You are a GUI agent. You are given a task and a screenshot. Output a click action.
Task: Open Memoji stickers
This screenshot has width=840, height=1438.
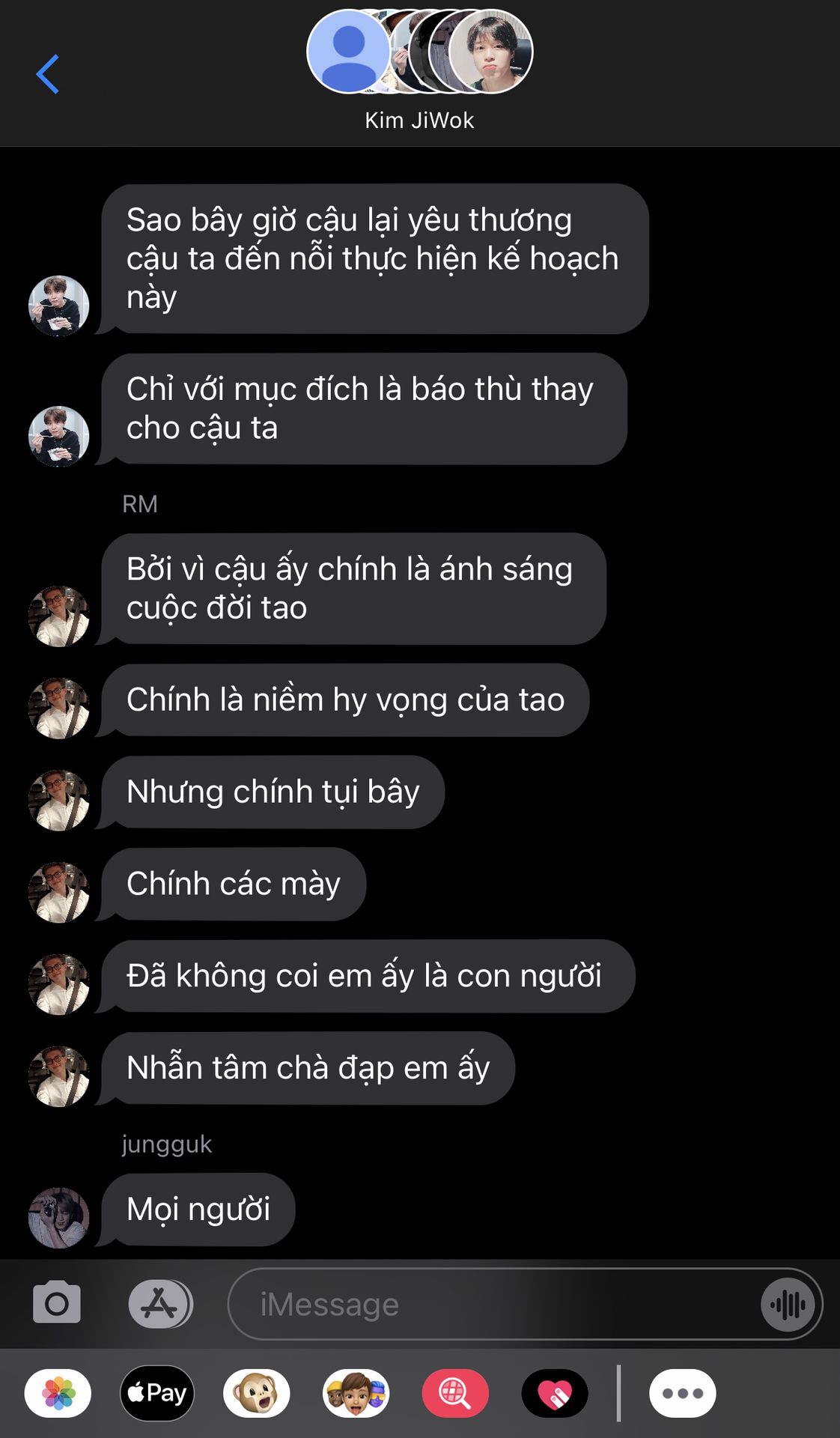pos(356,1393)
